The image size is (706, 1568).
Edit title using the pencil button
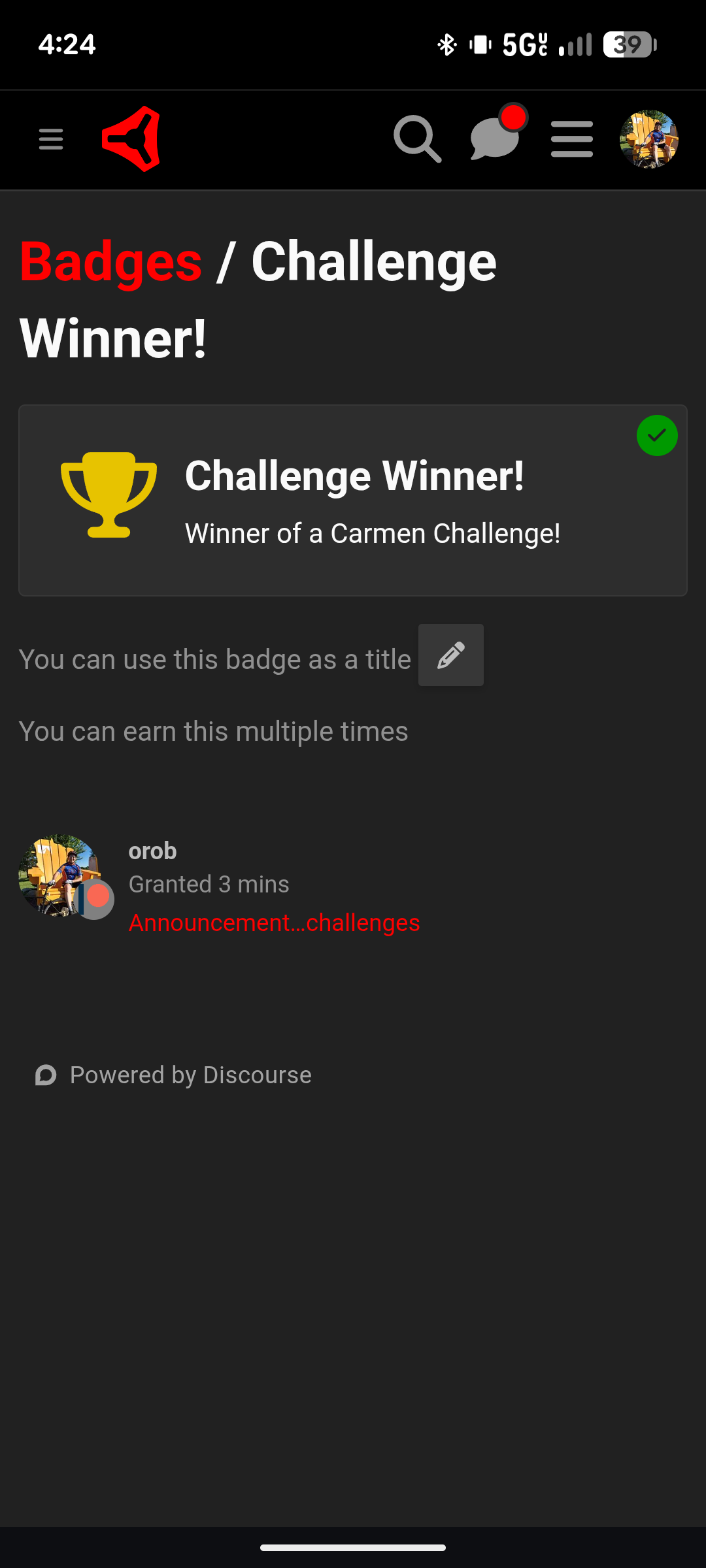[451, 655]
